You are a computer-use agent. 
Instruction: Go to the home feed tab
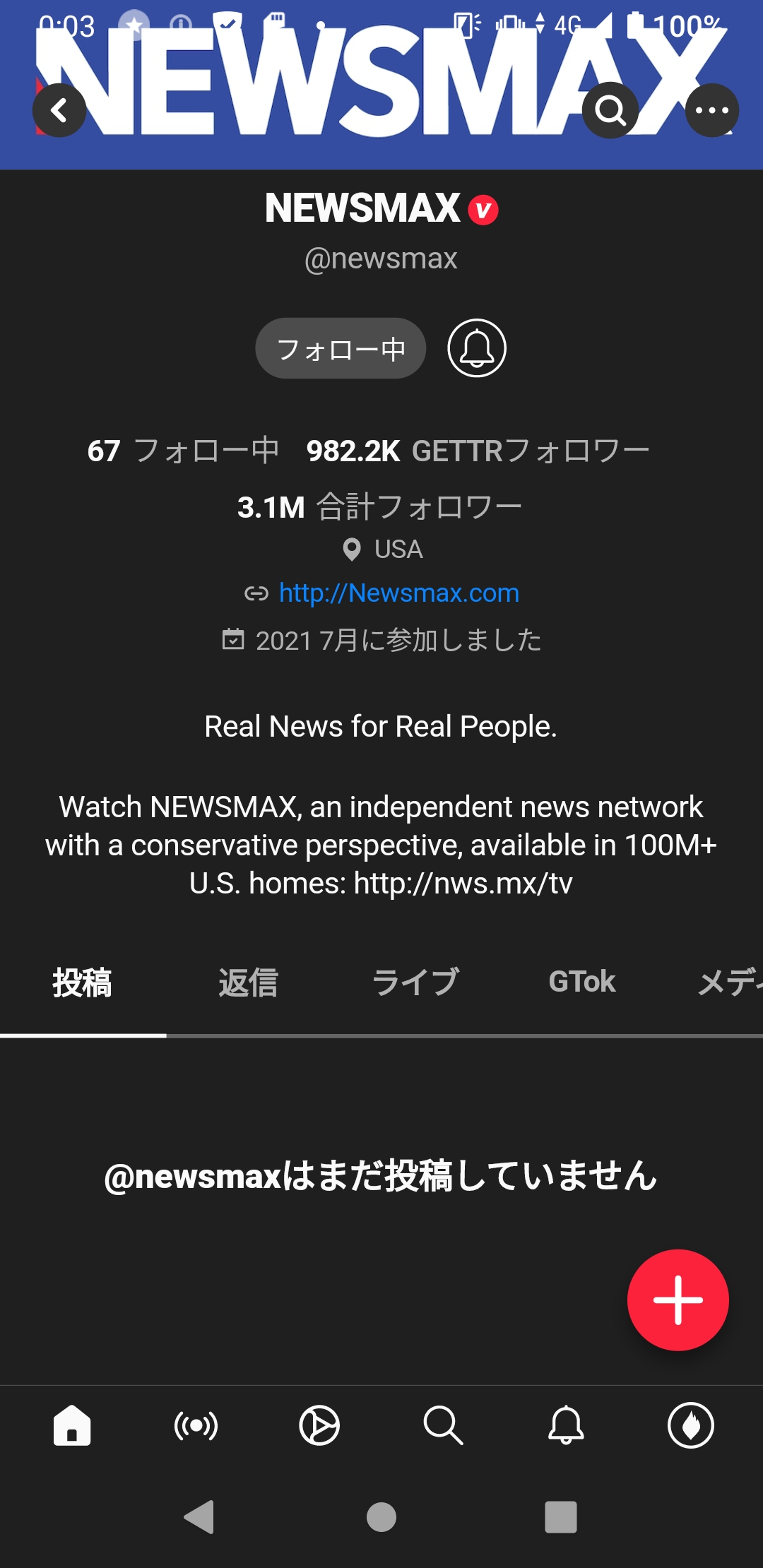pyautogui.click(x=72, y=1425)
